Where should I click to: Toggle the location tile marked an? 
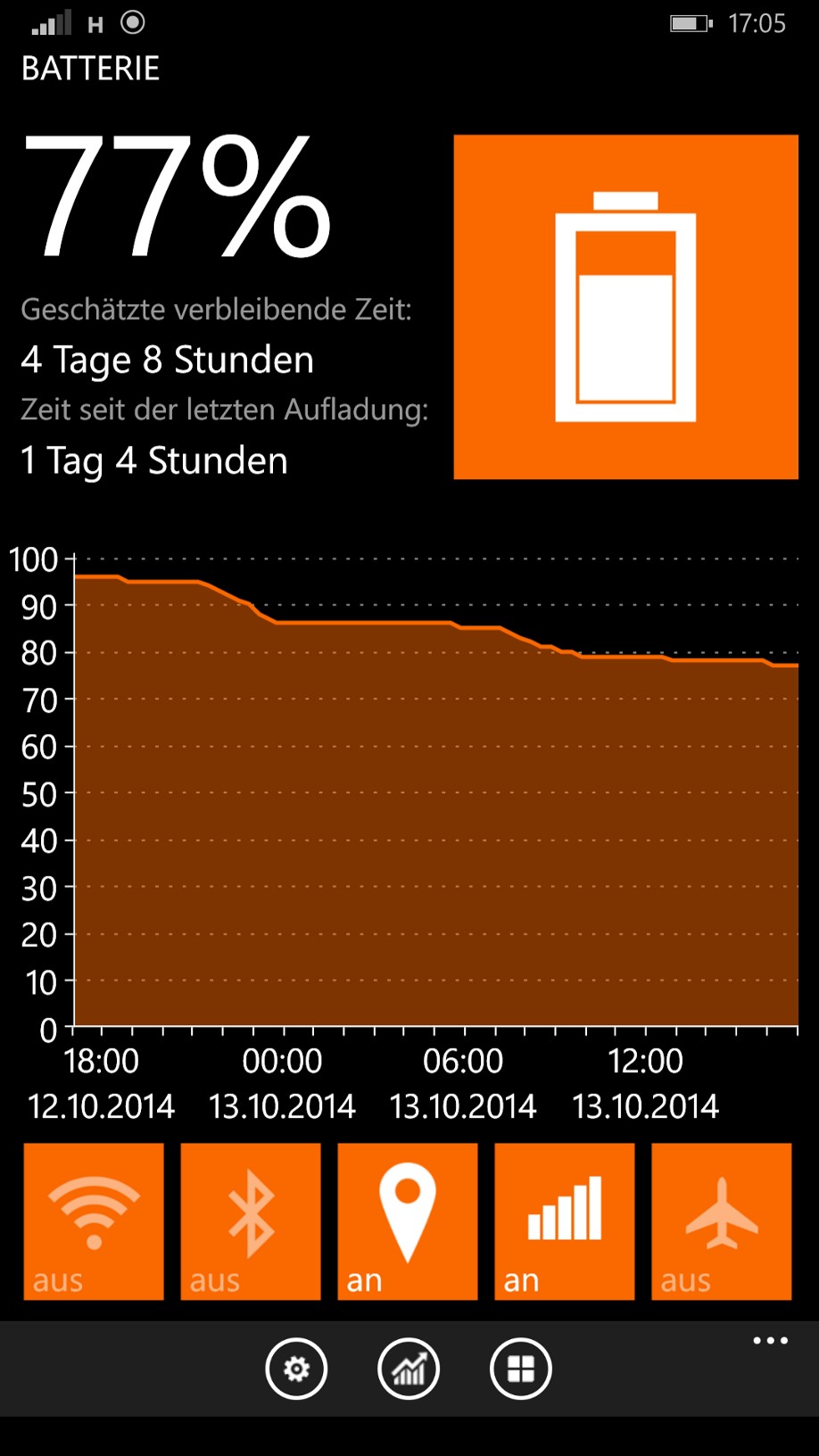[408, 1221]
